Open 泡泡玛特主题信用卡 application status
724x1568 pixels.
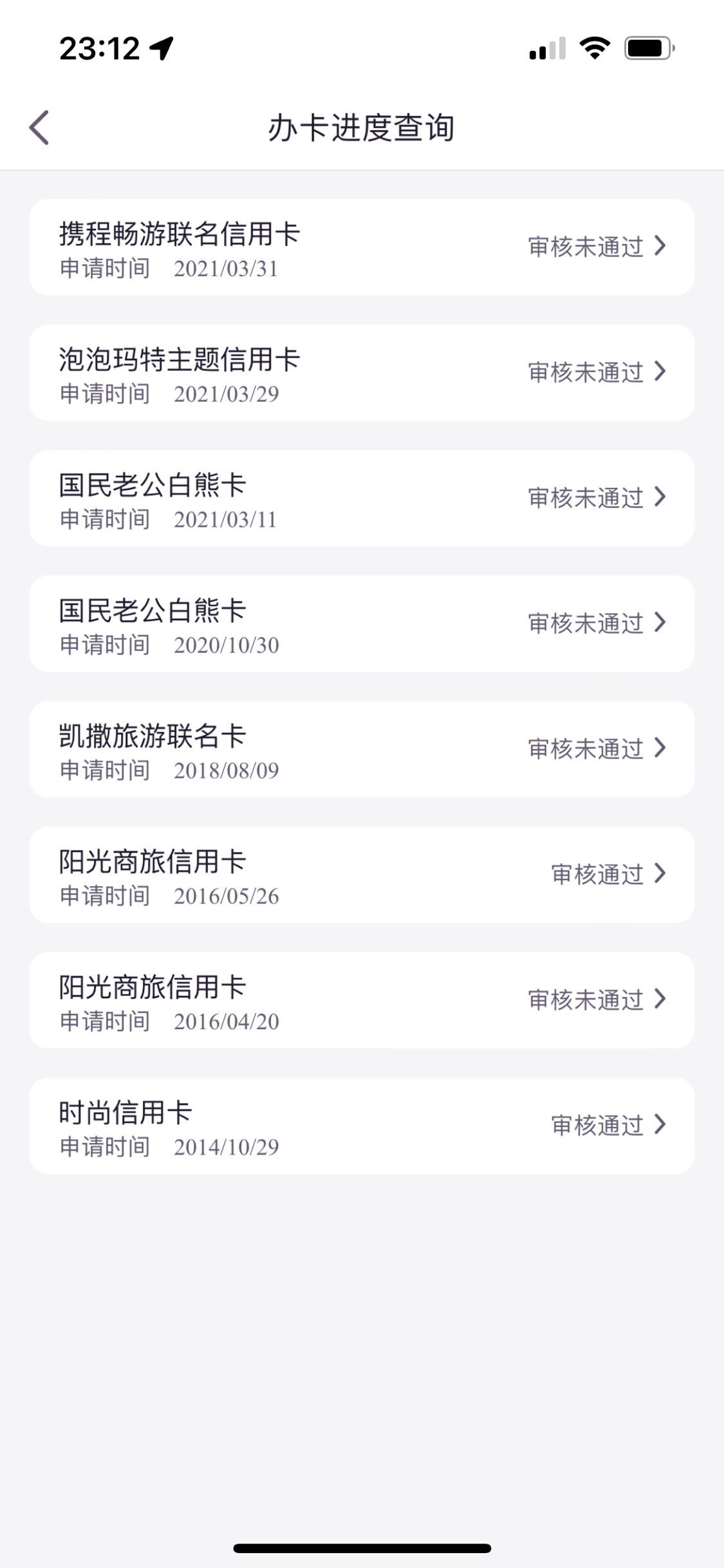point(362,373)
